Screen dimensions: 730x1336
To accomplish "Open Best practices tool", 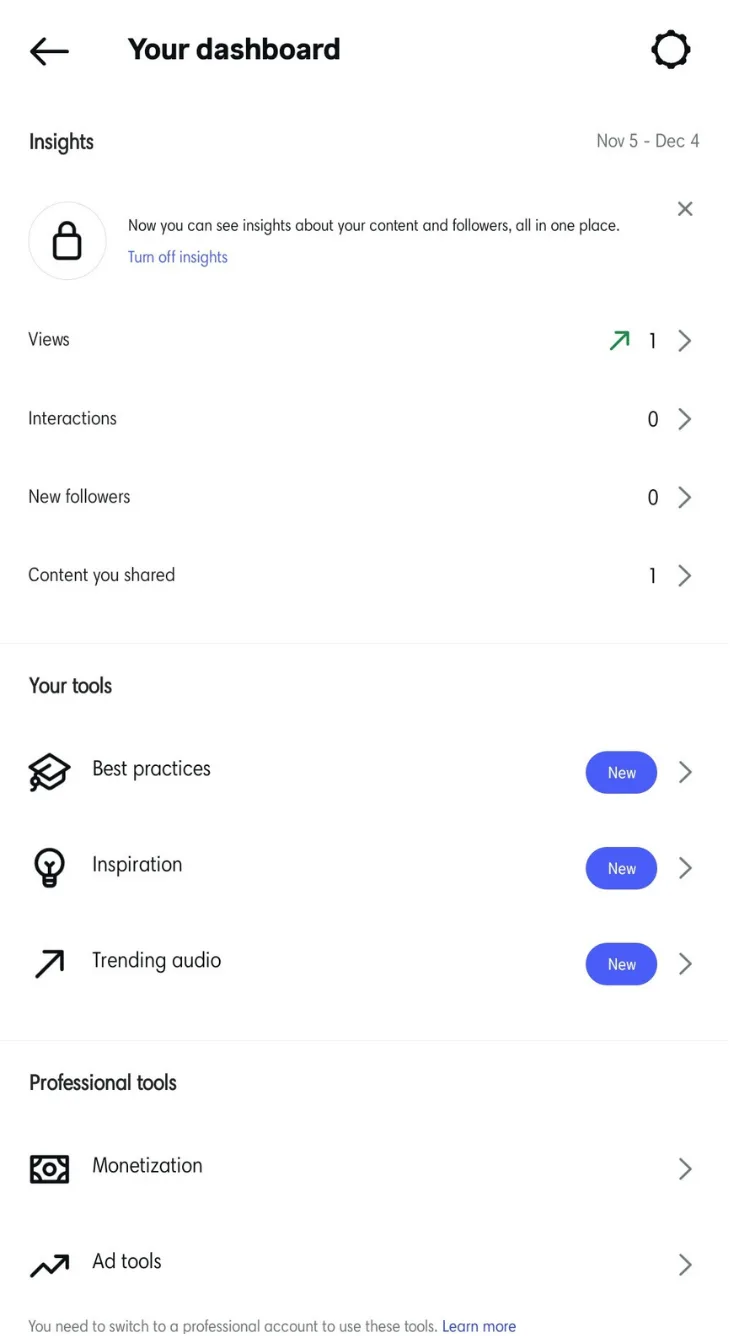I will 360,771.
